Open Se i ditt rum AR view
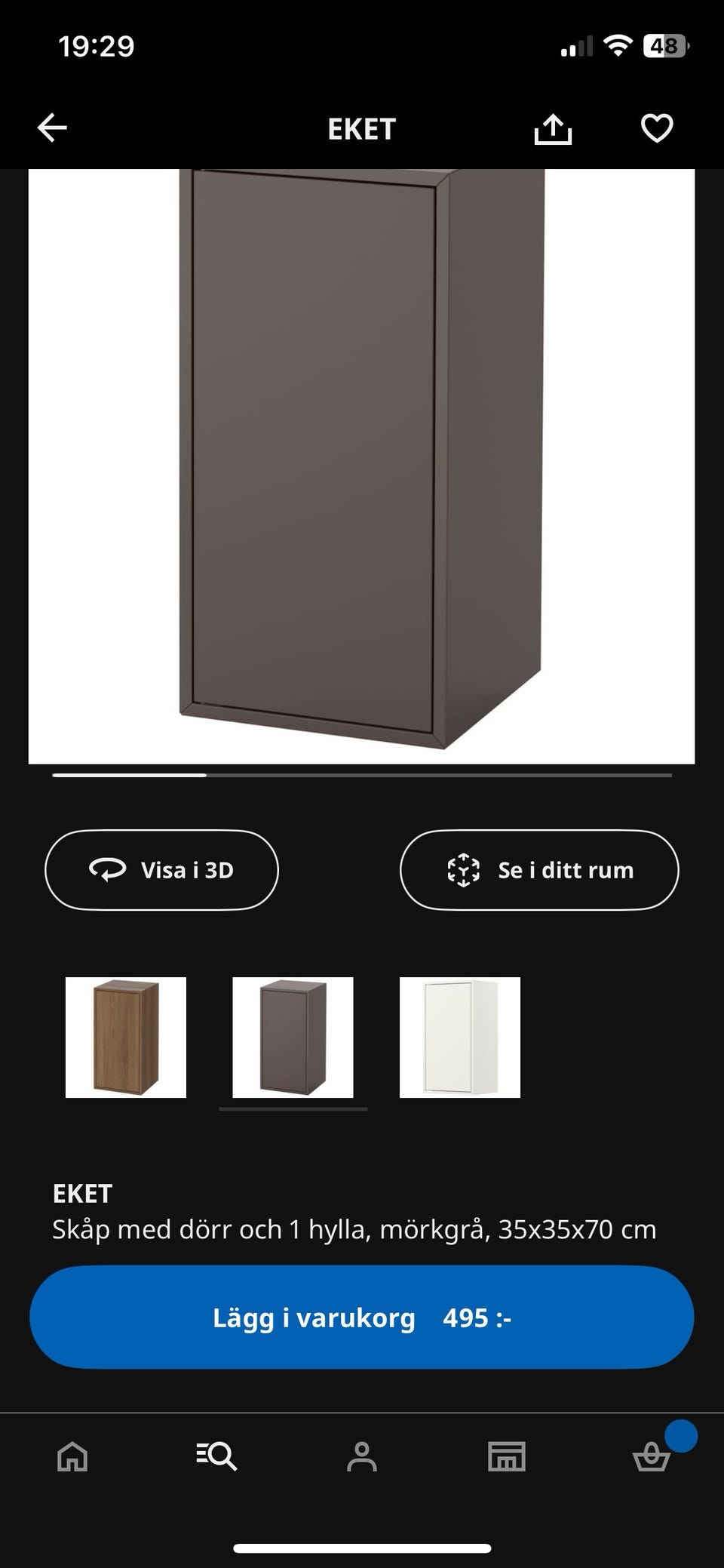Viewport: 724px width, 1568px height. click(x=538, y=870)
